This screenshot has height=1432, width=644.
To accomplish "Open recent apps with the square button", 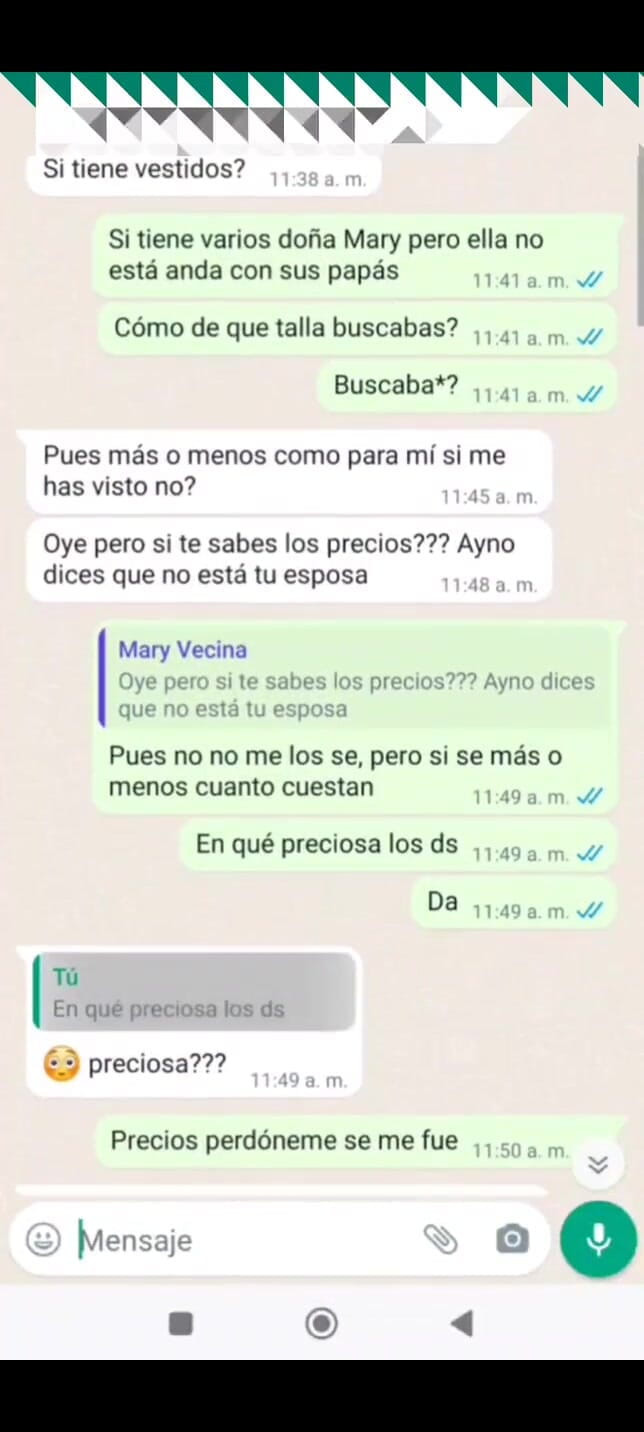I will (181, 1324).
